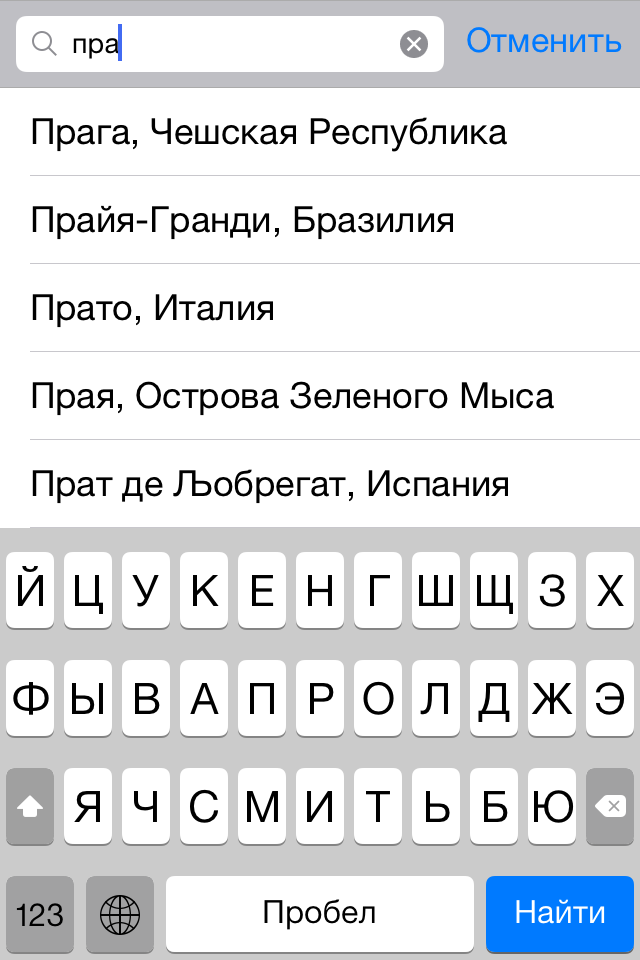Open Прая, Острова Зеленого Мыса result

point(292,396)
